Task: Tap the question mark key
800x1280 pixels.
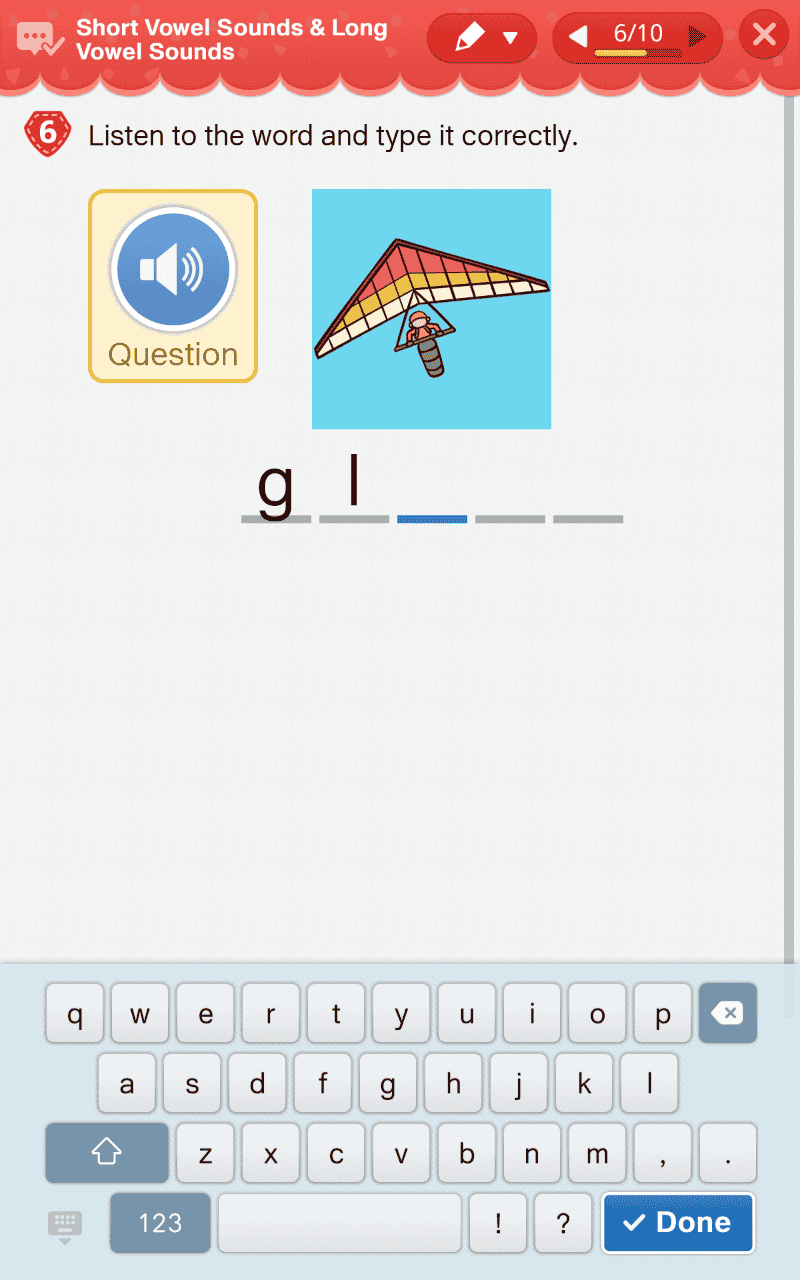Action: [563, 1222]
